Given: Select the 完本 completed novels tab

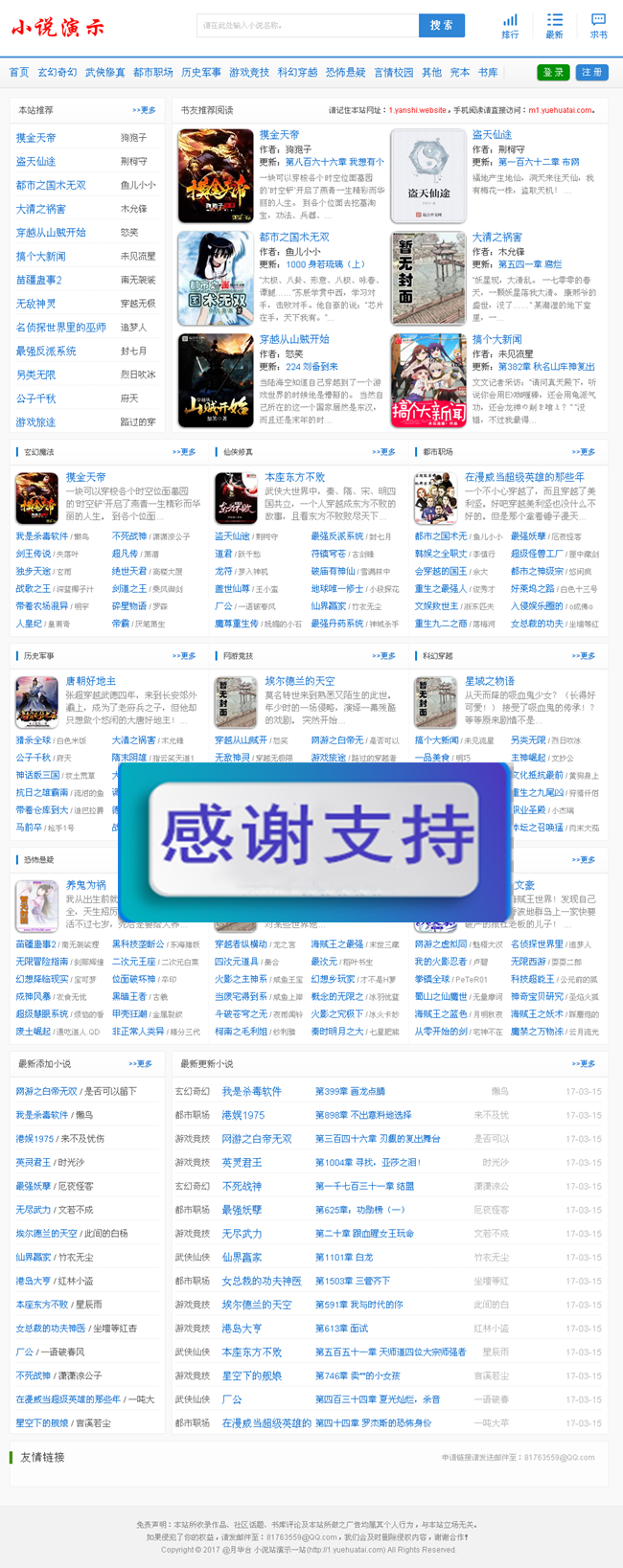Looking at the screenshot, I should tap(460, 73).
